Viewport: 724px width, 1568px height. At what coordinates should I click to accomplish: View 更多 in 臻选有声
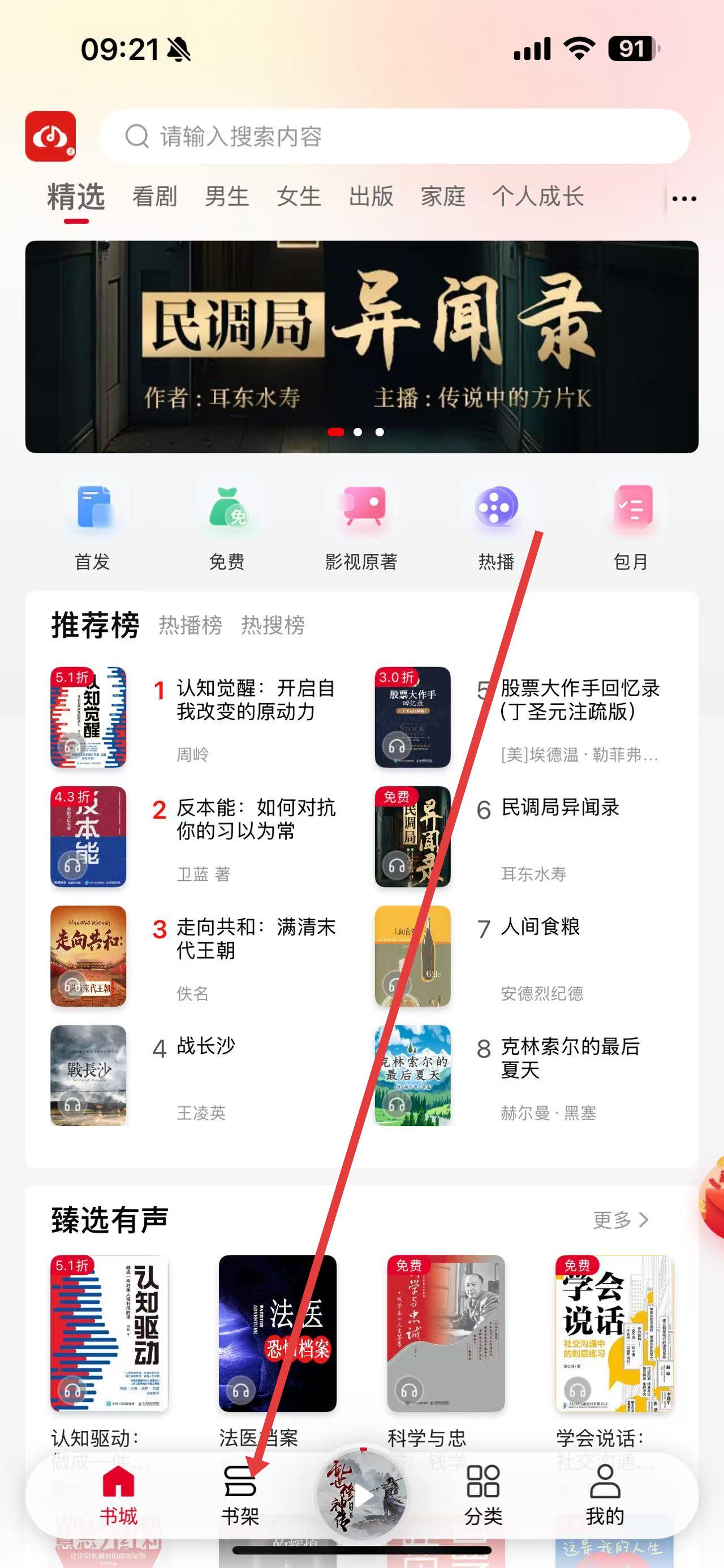pos(620,1219)
